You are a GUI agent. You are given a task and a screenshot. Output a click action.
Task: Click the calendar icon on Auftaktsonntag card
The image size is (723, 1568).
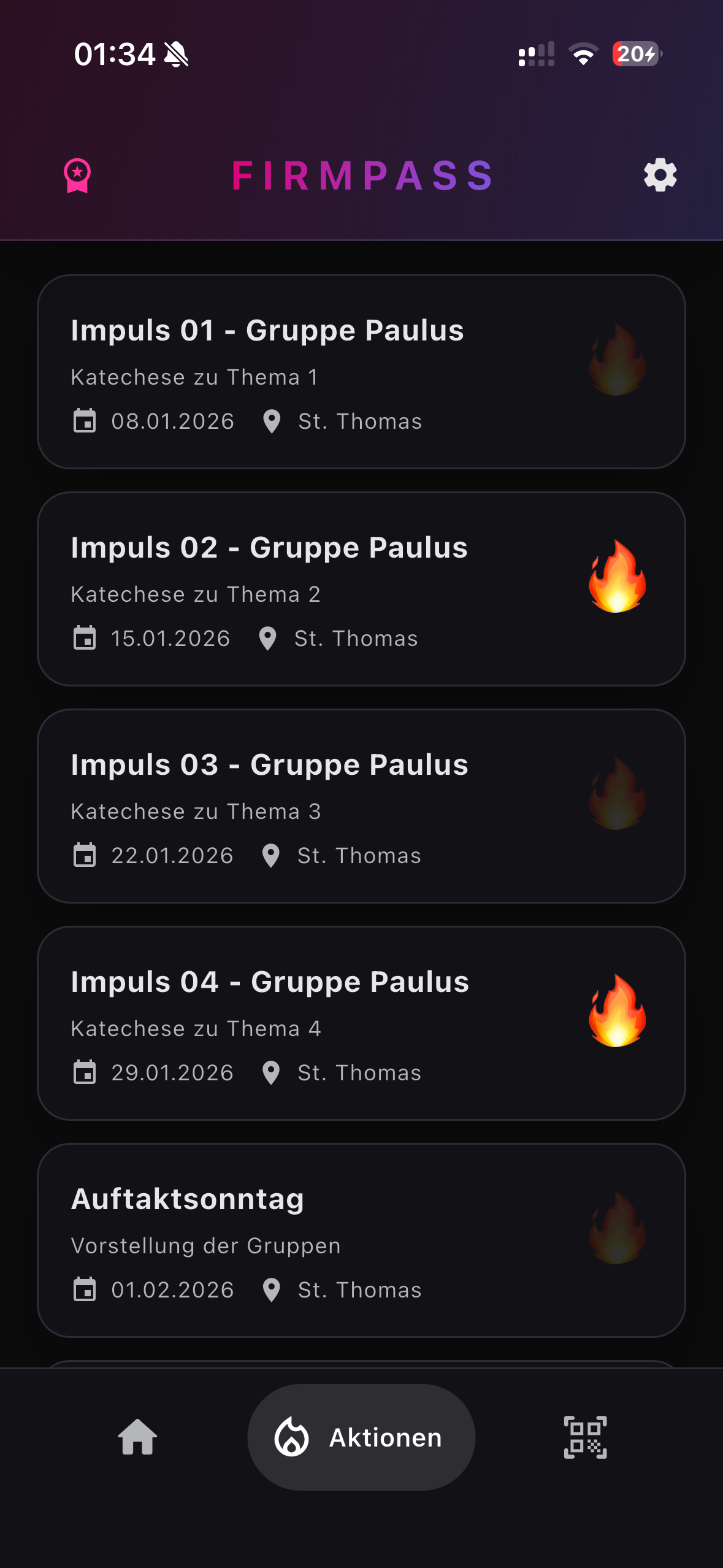(x=85, y=1290)
